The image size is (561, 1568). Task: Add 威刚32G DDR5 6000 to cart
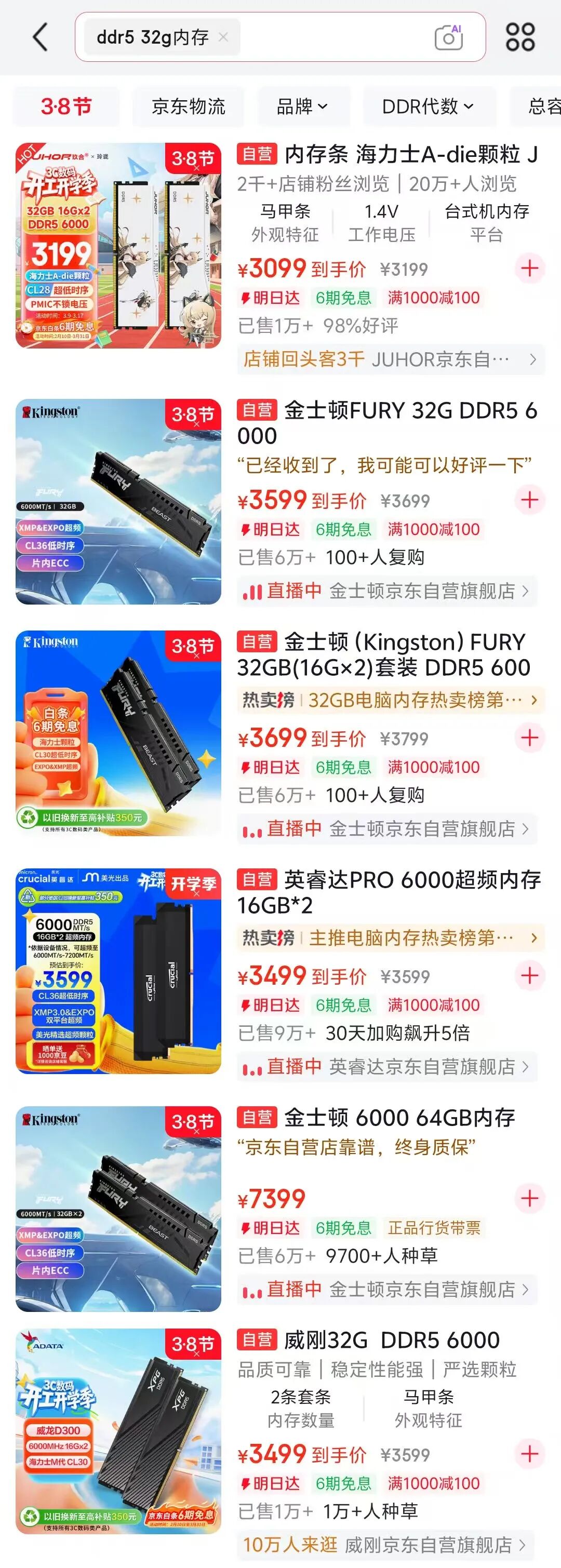529,1455
